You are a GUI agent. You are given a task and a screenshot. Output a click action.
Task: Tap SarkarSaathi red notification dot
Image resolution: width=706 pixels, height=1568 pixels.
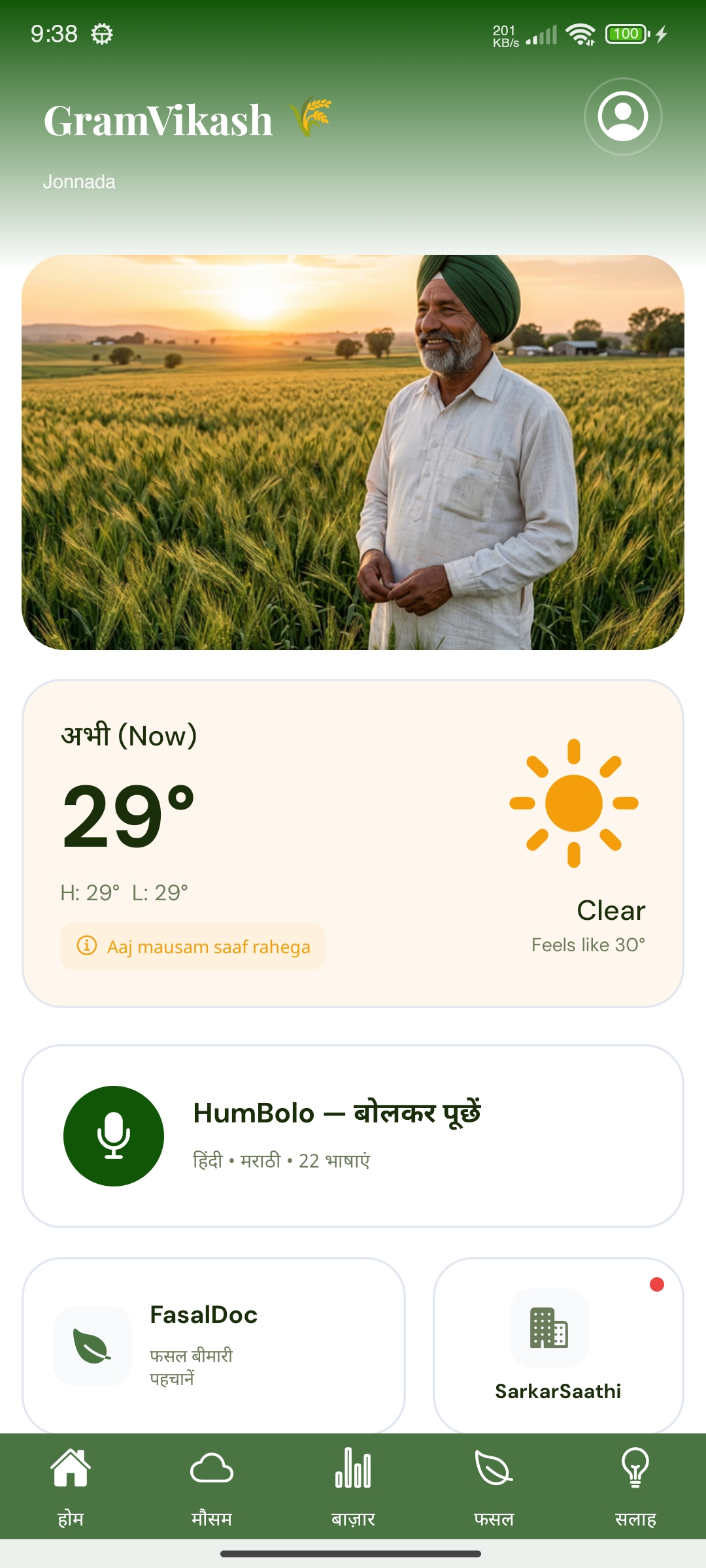[658, 1283]
